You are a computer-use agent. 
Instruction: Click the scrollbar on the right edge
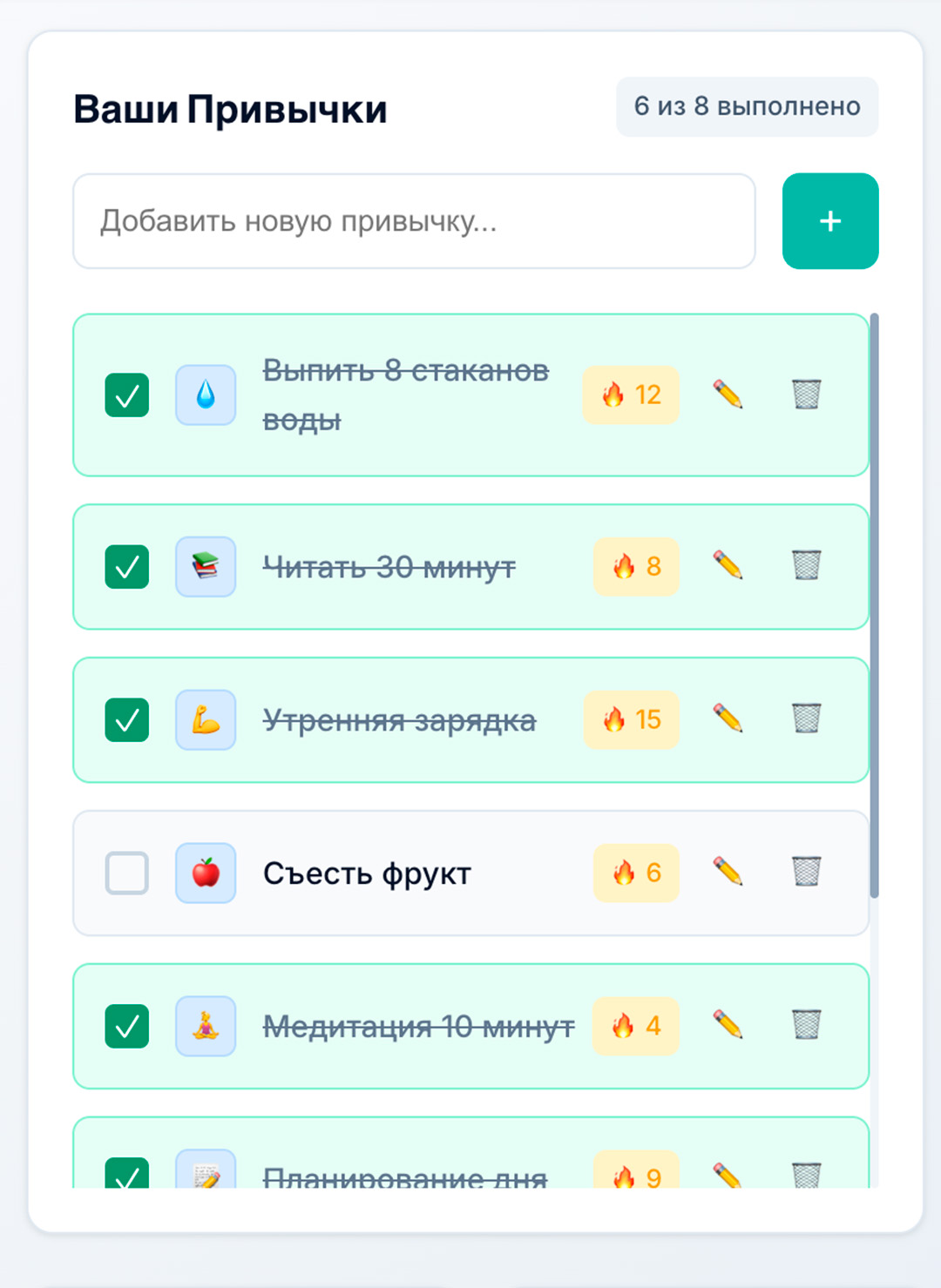[x=874, y=610]
